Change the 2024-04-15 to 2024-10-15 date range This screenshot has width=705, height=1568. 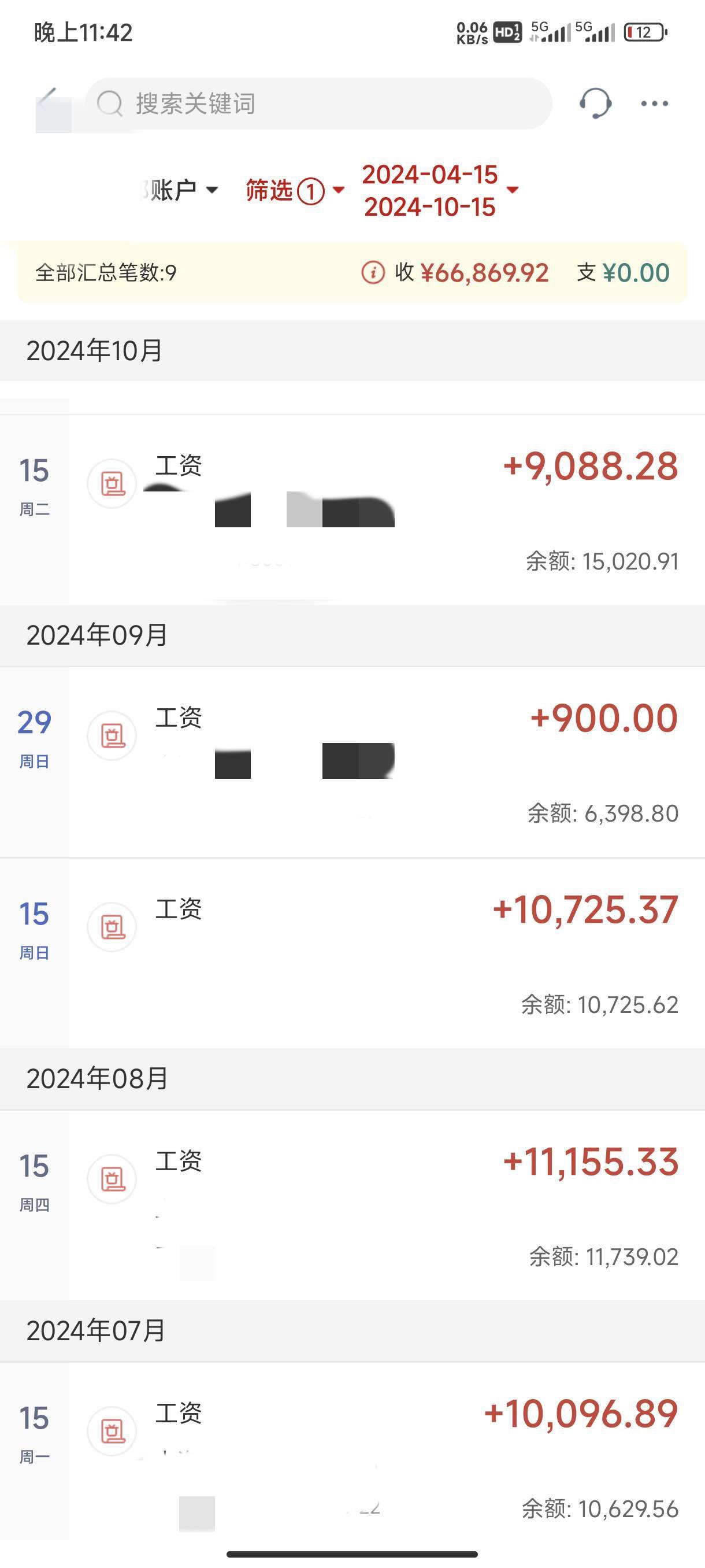click(x=440, y=191)
